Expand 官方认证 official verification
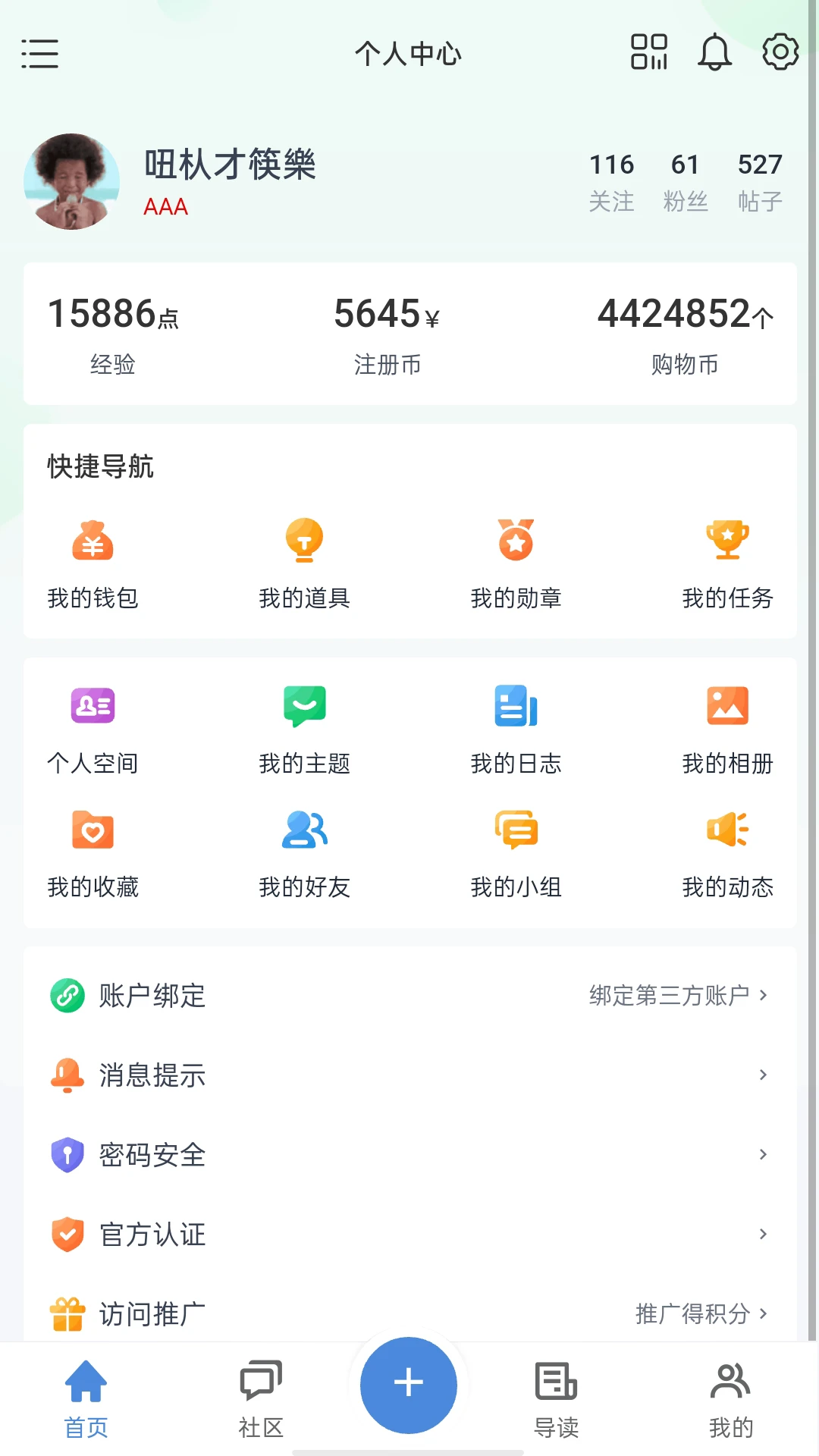 (409, 1235)
